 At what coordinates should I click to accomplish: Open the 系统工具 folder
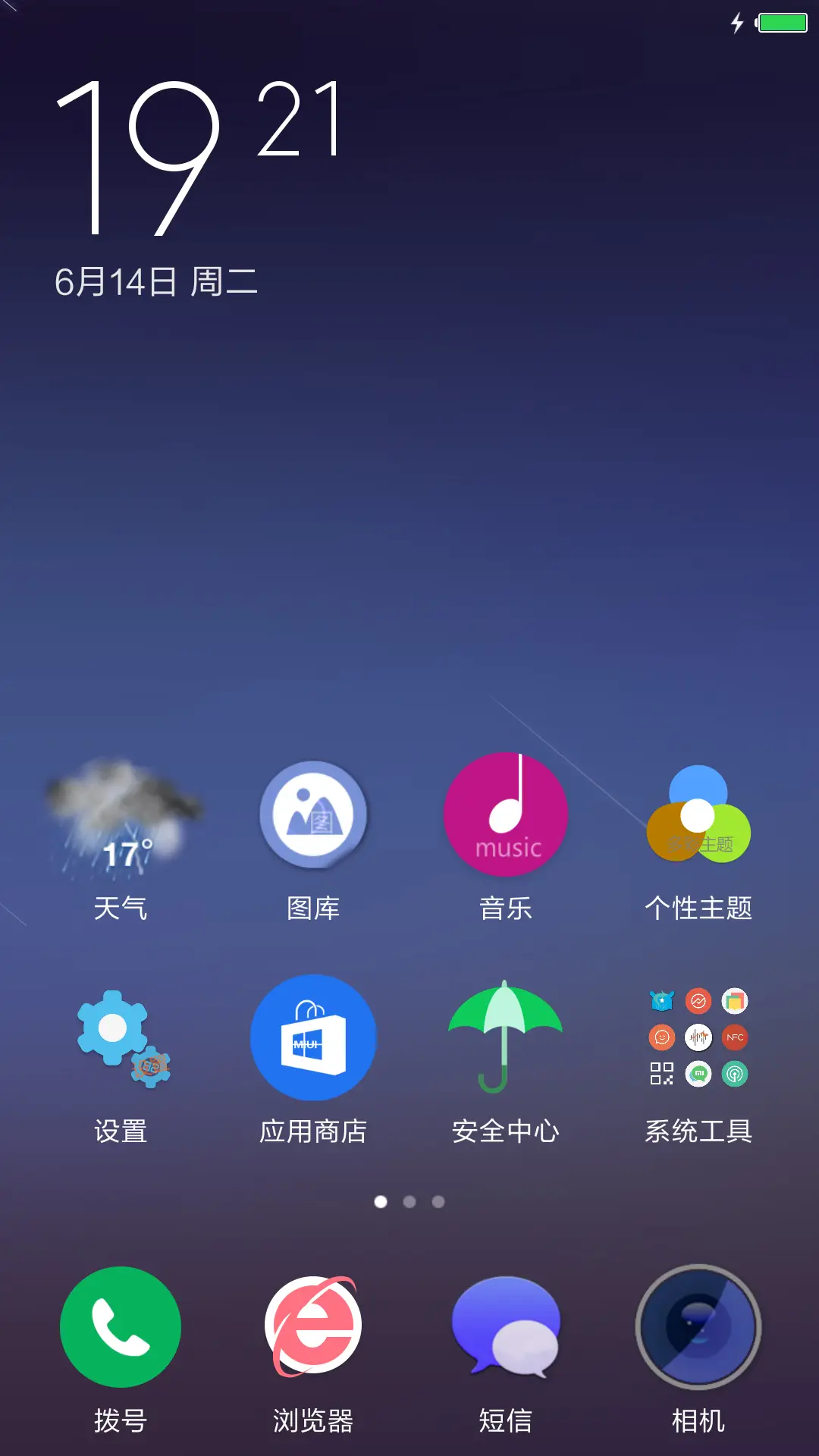tap(698, 1037)
